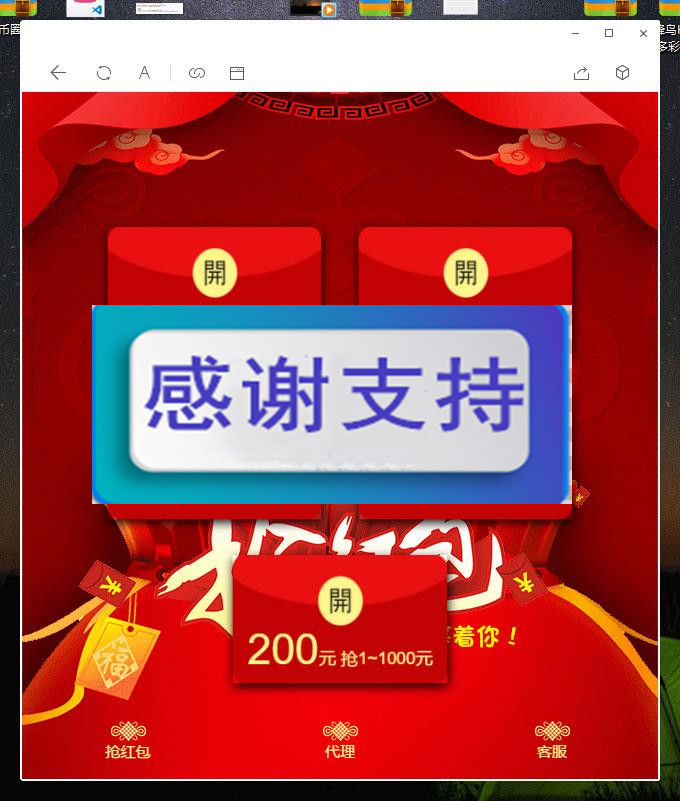This screenshot has width=680, height=801.
Task: Maximize the window
Action: point(609,33)
